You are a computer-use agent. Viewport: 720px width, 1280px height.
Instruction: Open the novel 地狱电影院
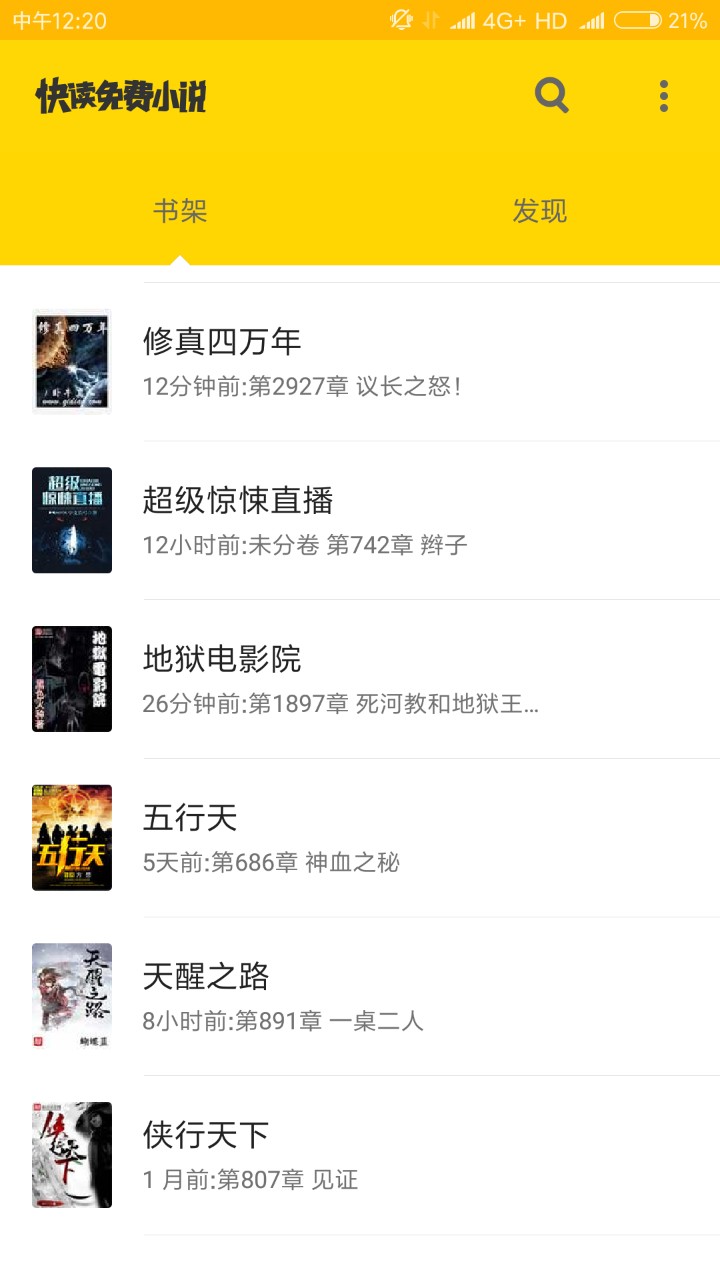(x=360, y=679)
